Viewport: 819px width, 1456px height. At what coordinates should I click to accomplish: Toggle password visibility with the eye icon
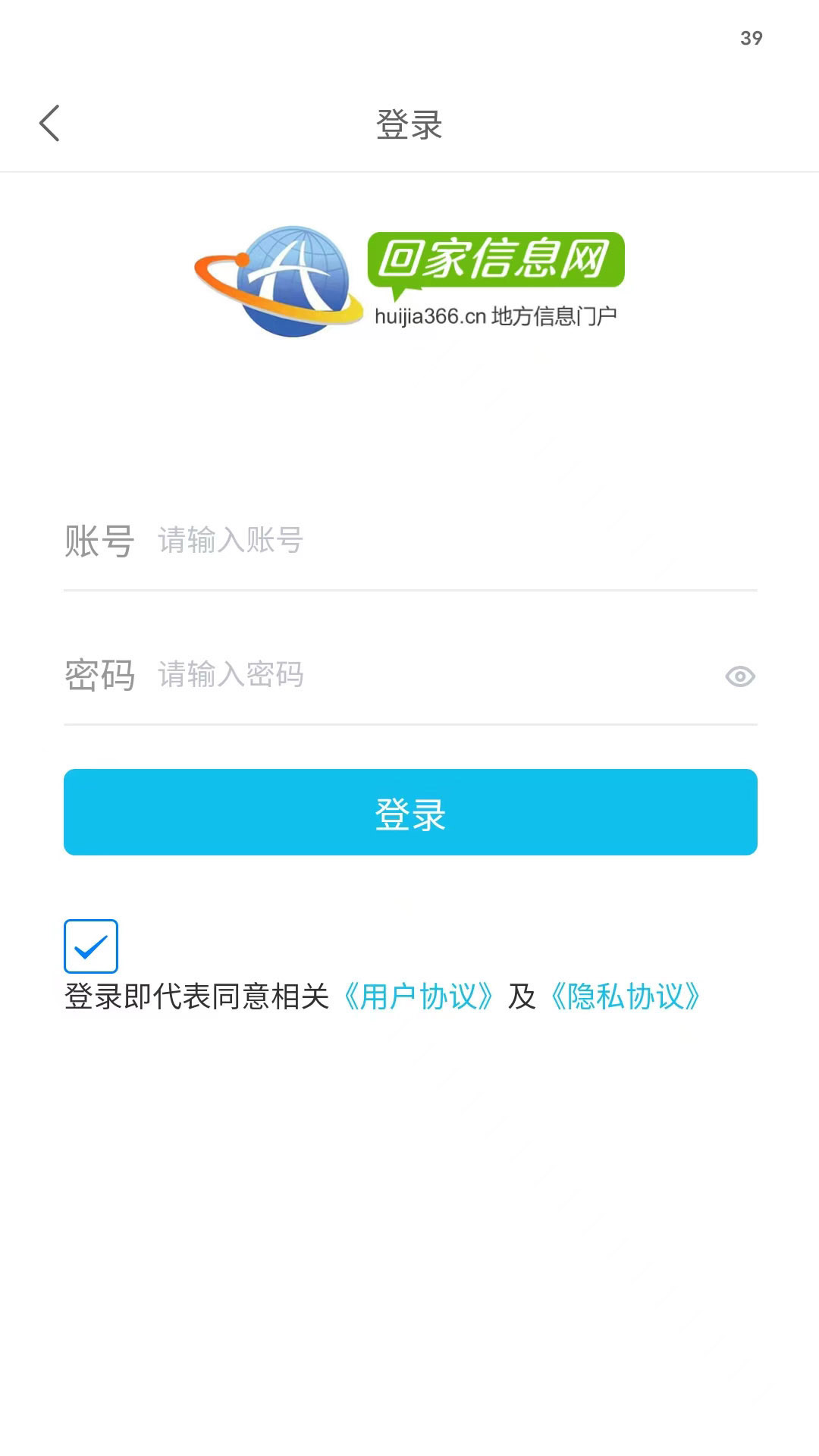[x=740, y=676]
